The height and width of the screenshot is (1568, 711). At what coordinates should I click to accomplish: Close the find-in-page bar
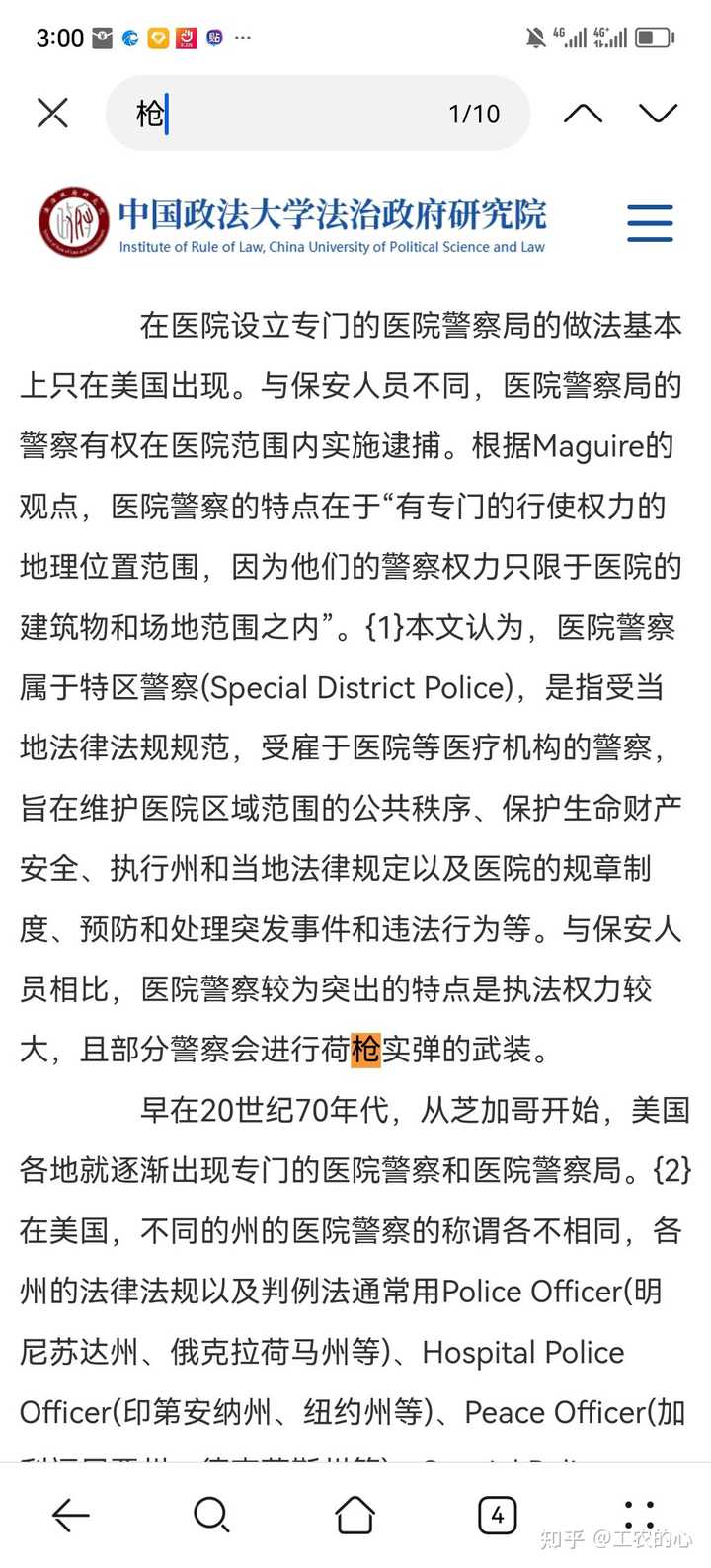(x=52, y=114)
